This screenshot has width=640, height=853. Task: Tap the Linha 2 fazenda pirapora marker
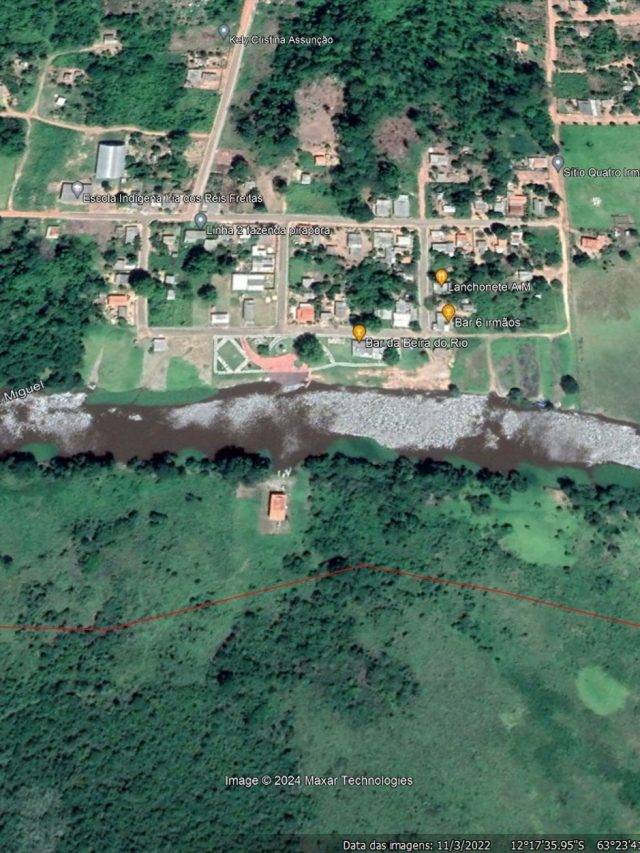tap(200, 220)
